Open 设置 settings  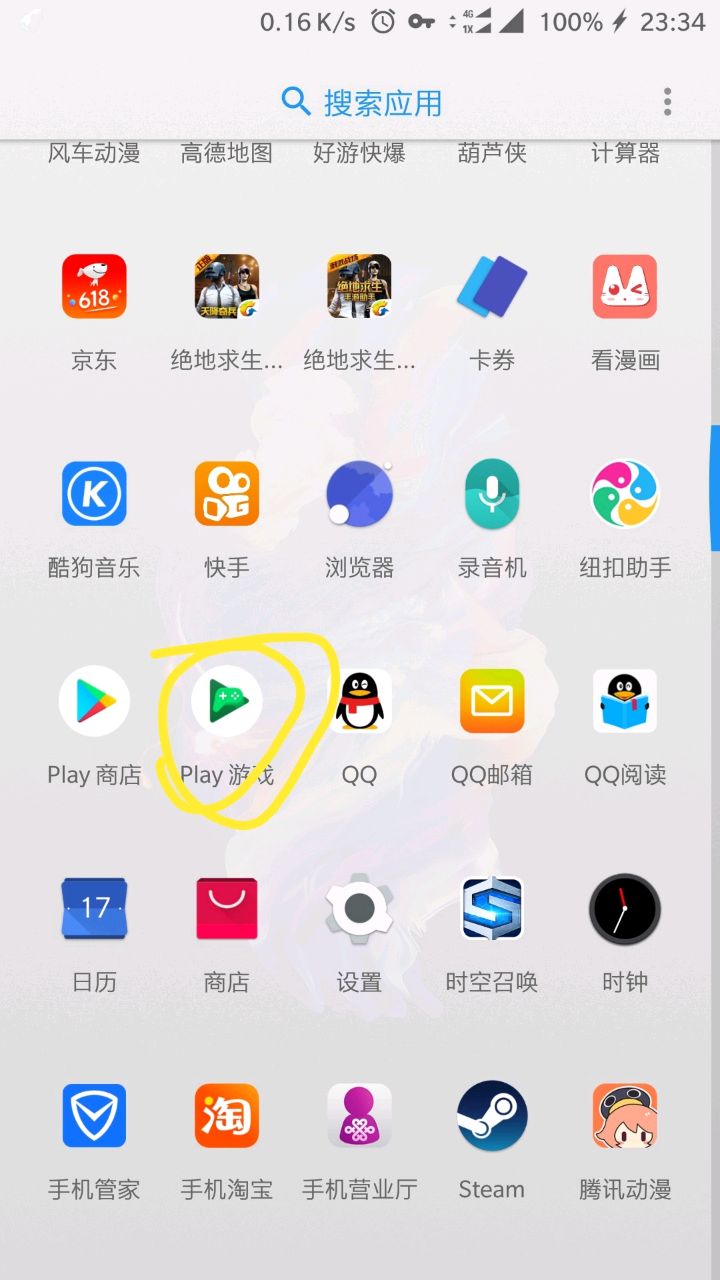click(359, 909)
